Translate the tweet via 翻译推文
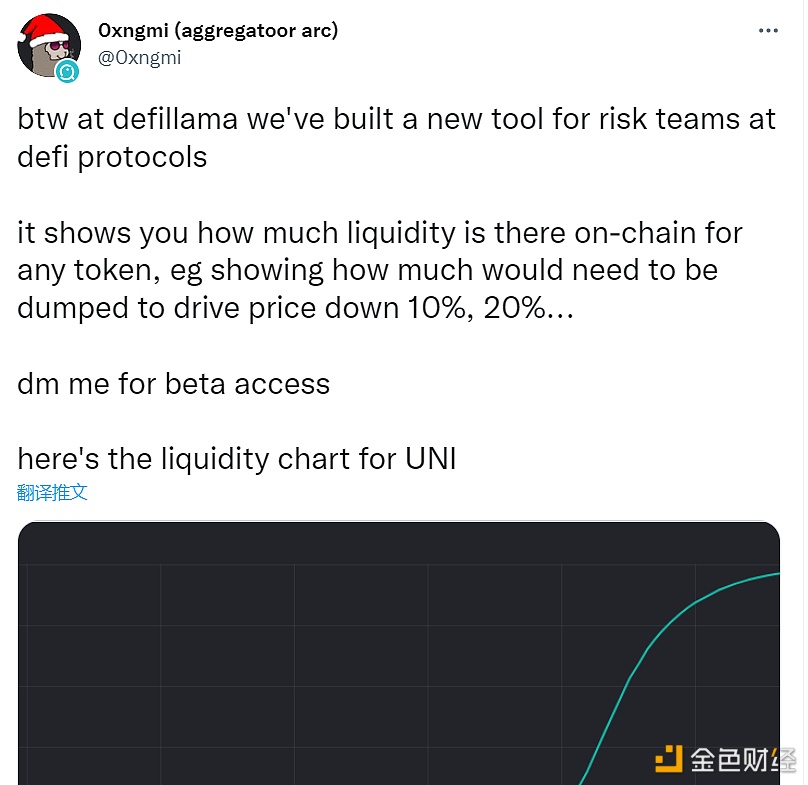The image size is (808, 785). (52, 492)
